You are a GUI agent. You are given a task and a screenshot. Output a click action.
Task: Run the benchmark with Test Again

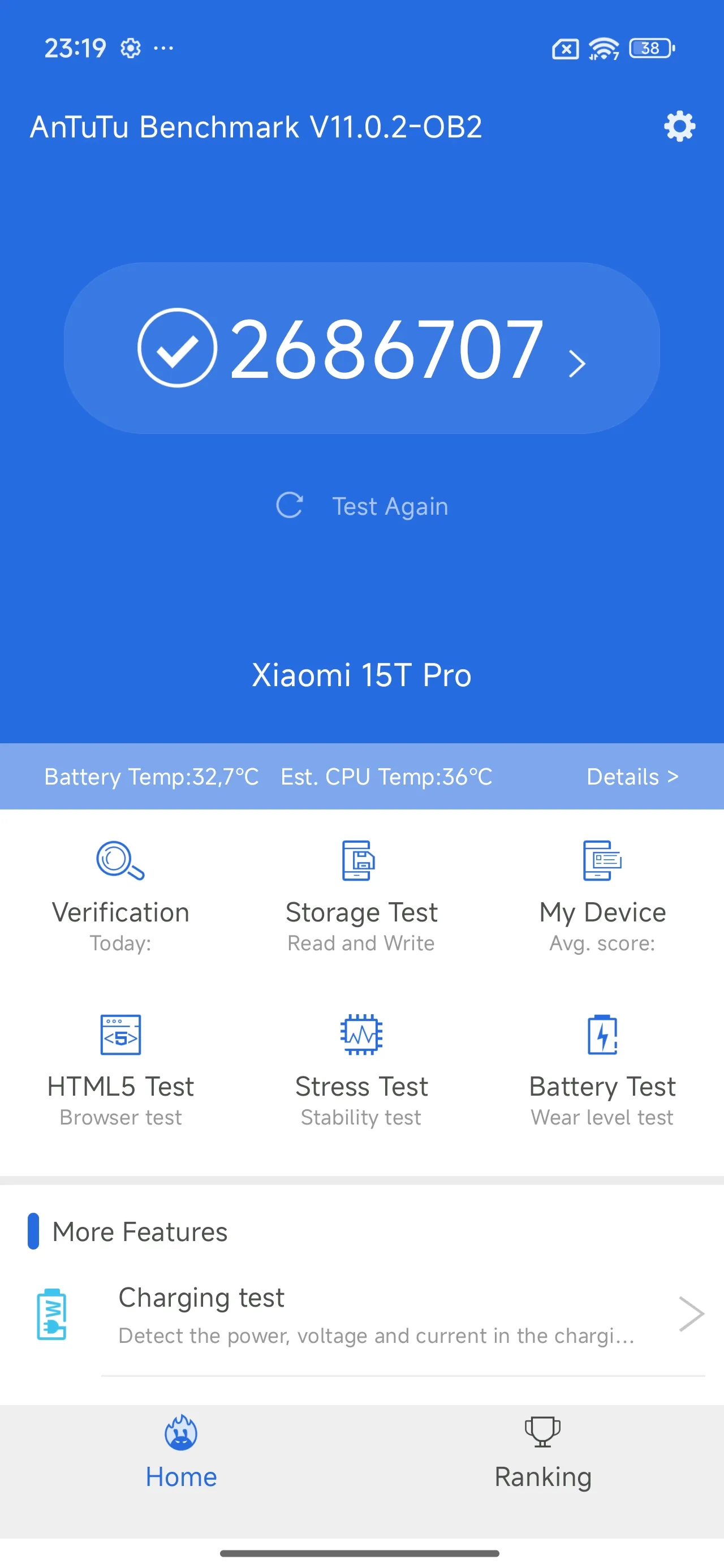361,506
